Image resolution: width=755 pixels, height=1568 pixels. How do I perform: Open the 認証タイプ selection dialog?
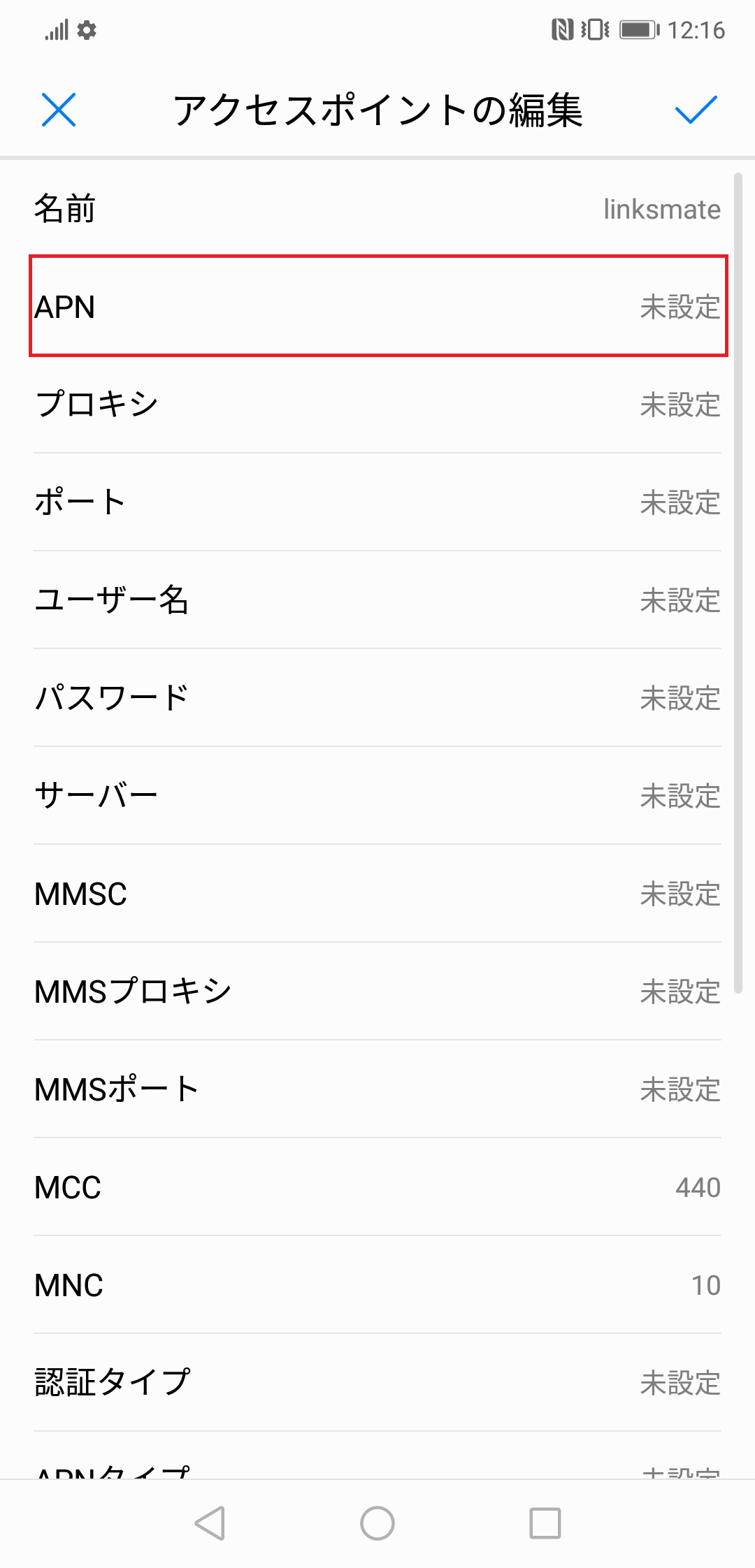click(x=377, y=1380)
